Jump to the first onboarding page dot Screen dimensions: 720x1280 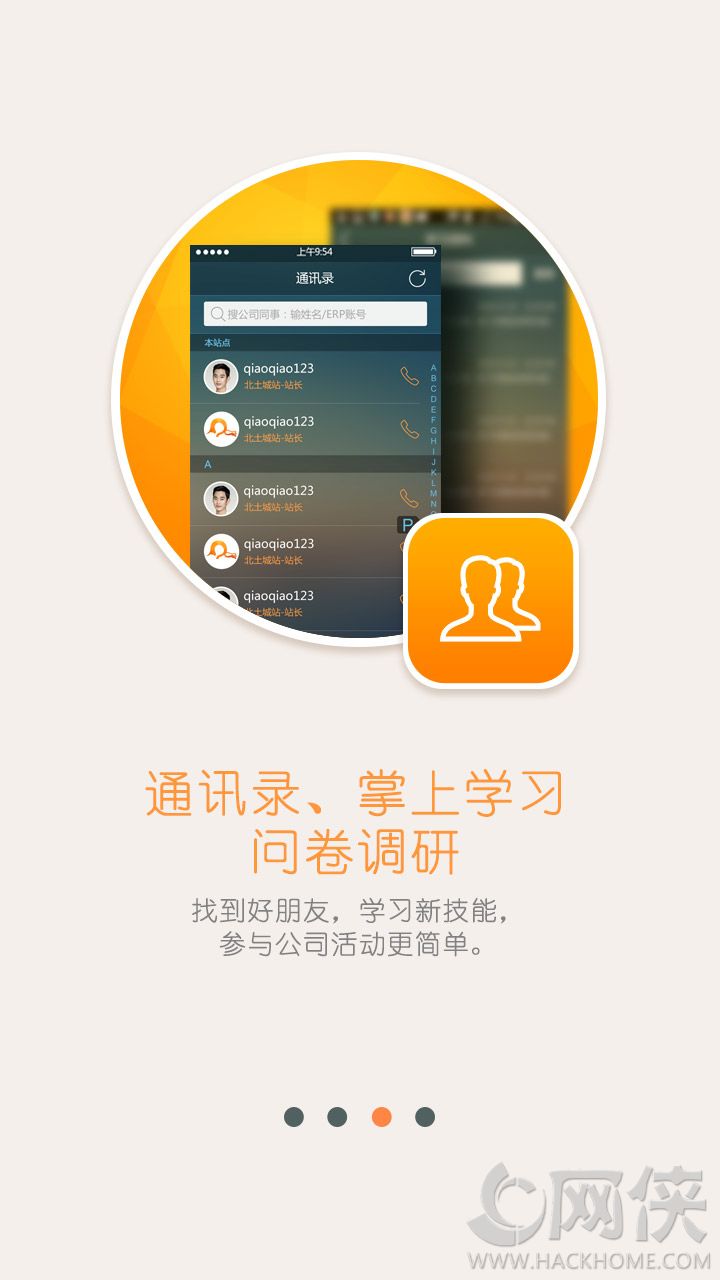(x=293, y=1117)
